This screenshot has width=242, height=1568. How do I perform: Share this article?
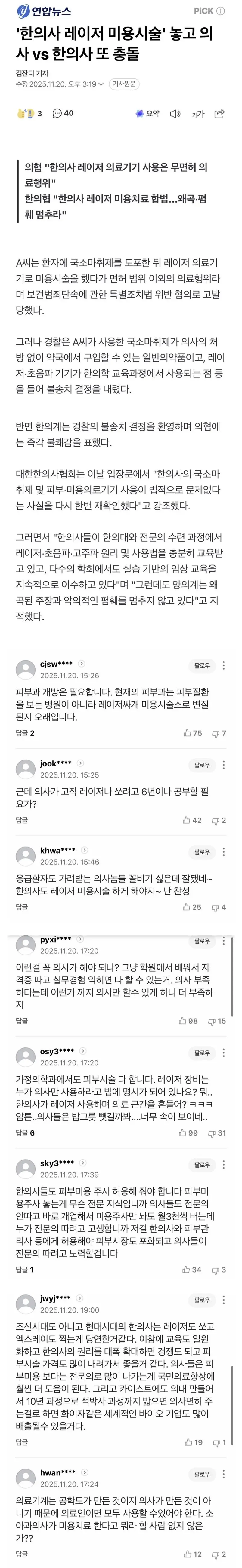point(220,113)
